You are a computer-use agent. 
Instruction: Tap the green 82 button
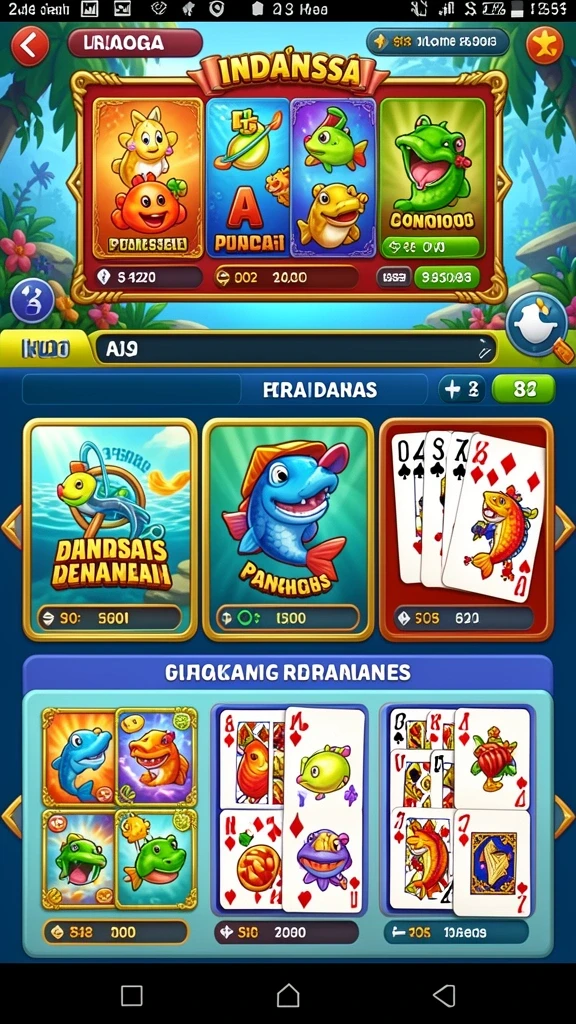523,390
